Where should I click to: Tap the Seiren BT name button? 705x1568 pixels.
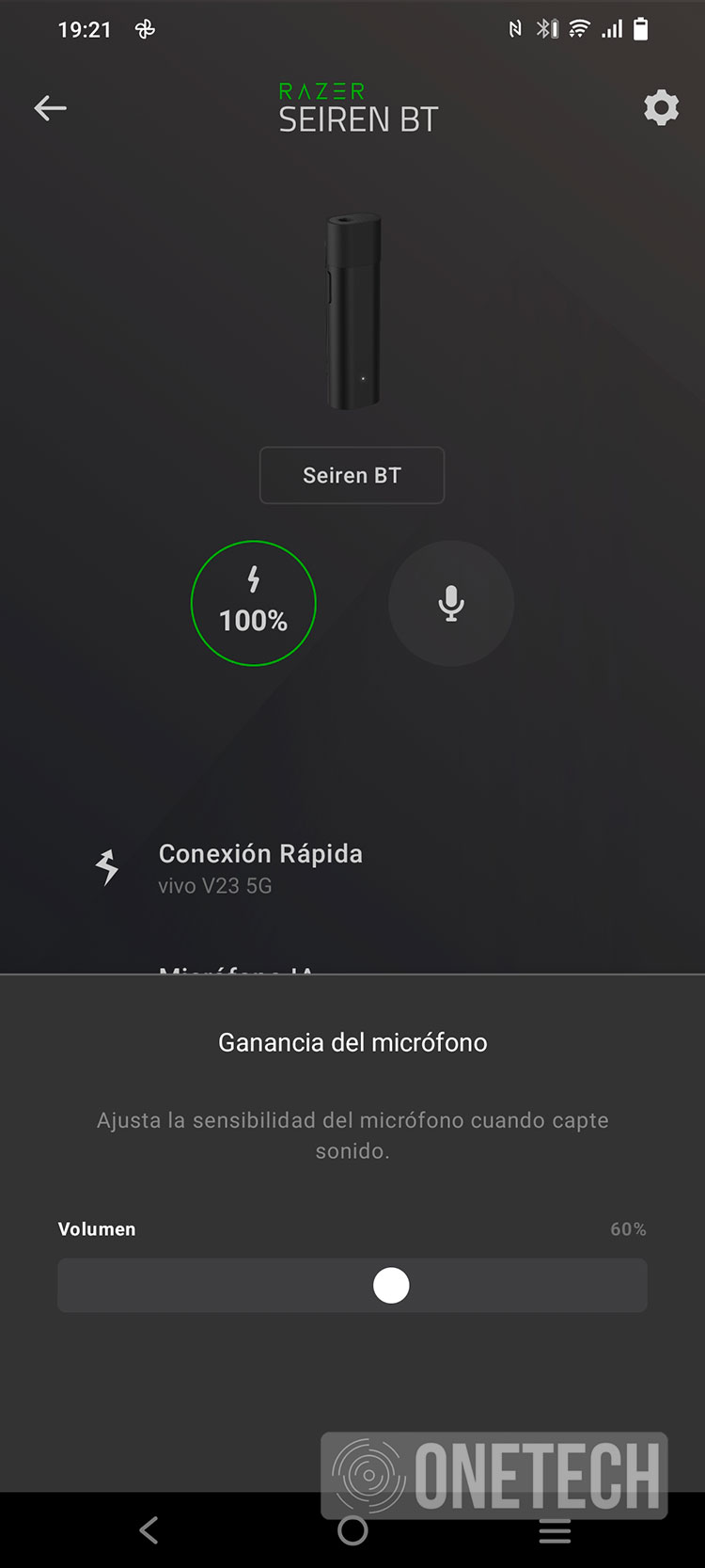[352, 475]
